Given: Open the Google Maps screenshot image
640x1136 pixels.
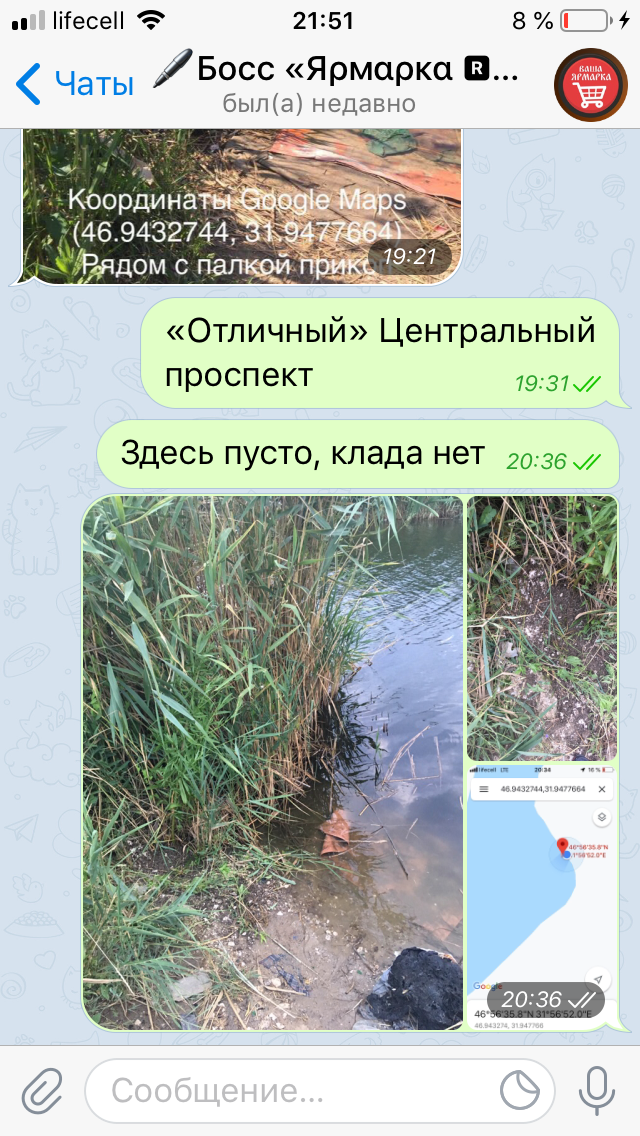Looking at the screenshot, I should [x=542, y=896].
